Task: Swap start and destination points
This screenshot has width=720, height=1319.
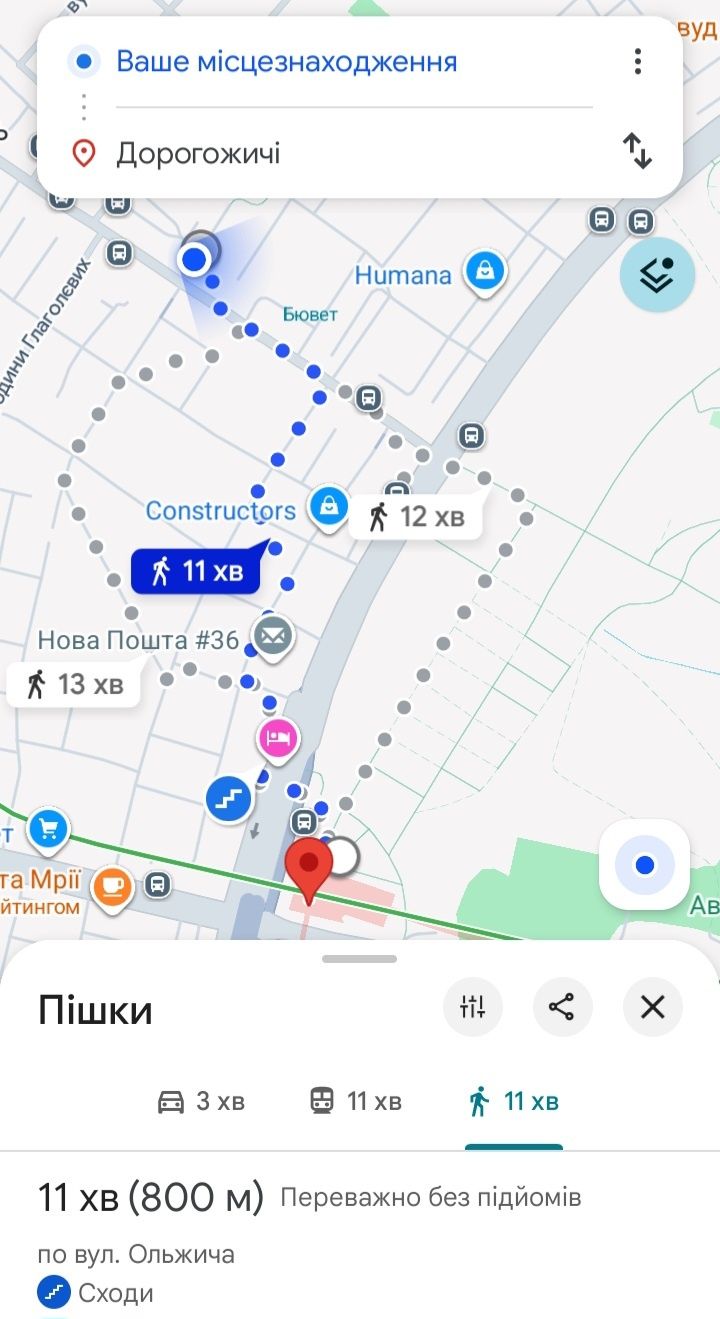Action: 637,152
